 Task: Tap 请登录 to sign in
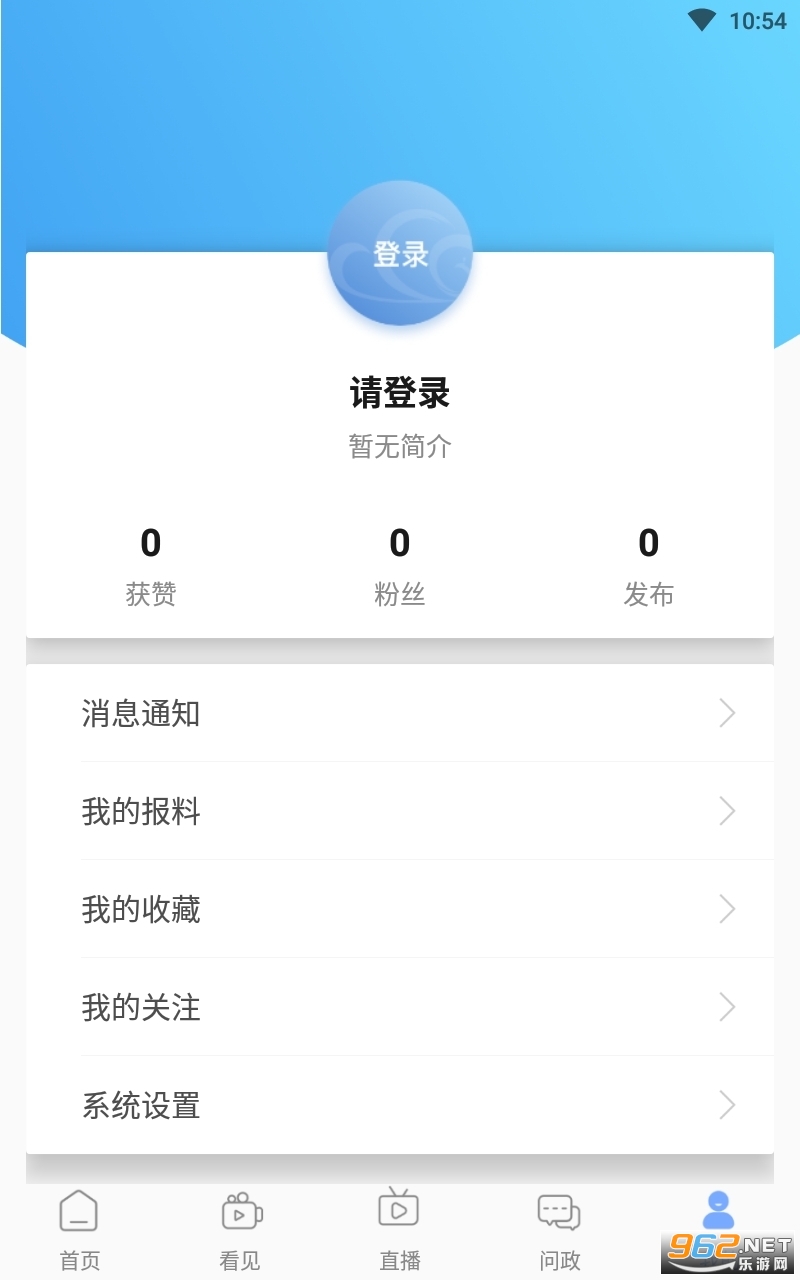[400, 393]
